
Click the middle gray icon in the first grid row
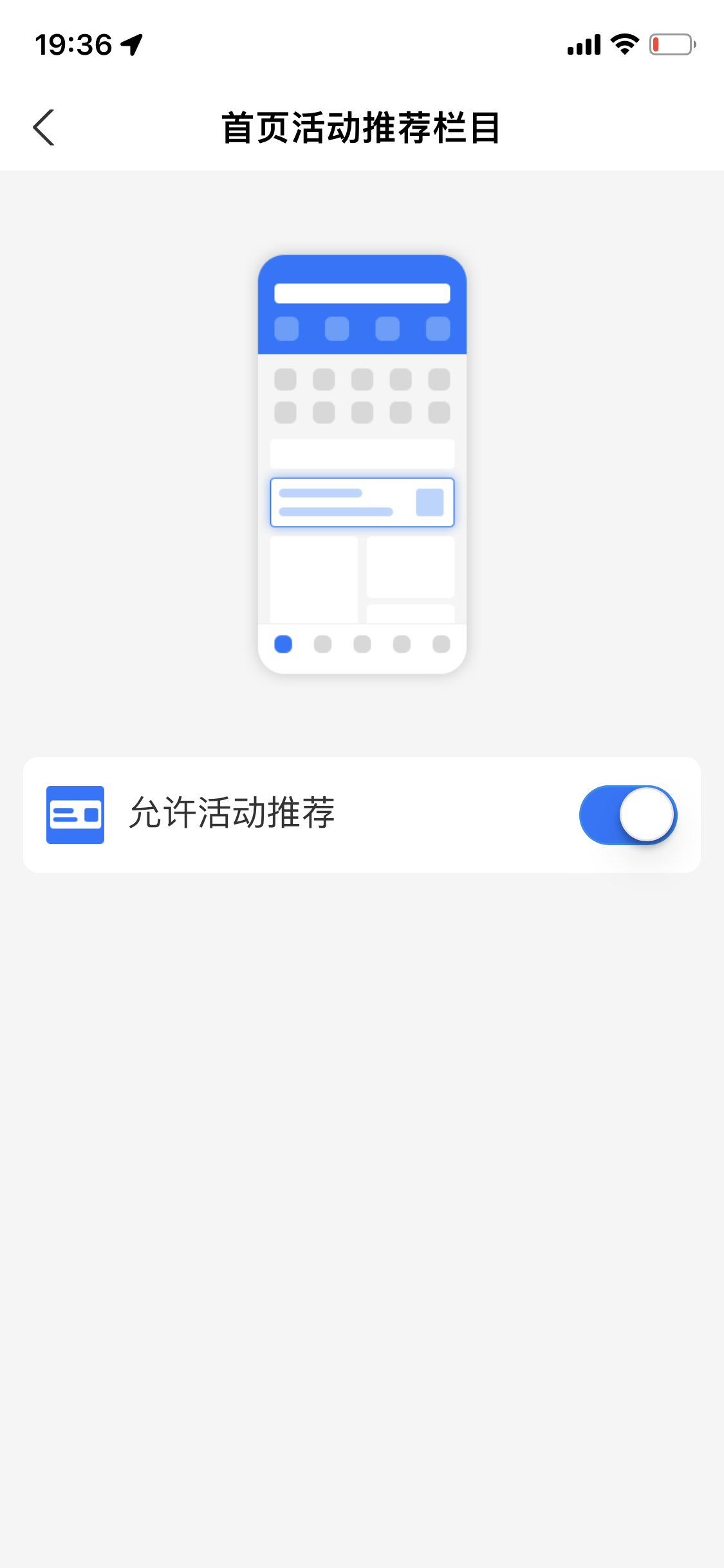[361, 380]
